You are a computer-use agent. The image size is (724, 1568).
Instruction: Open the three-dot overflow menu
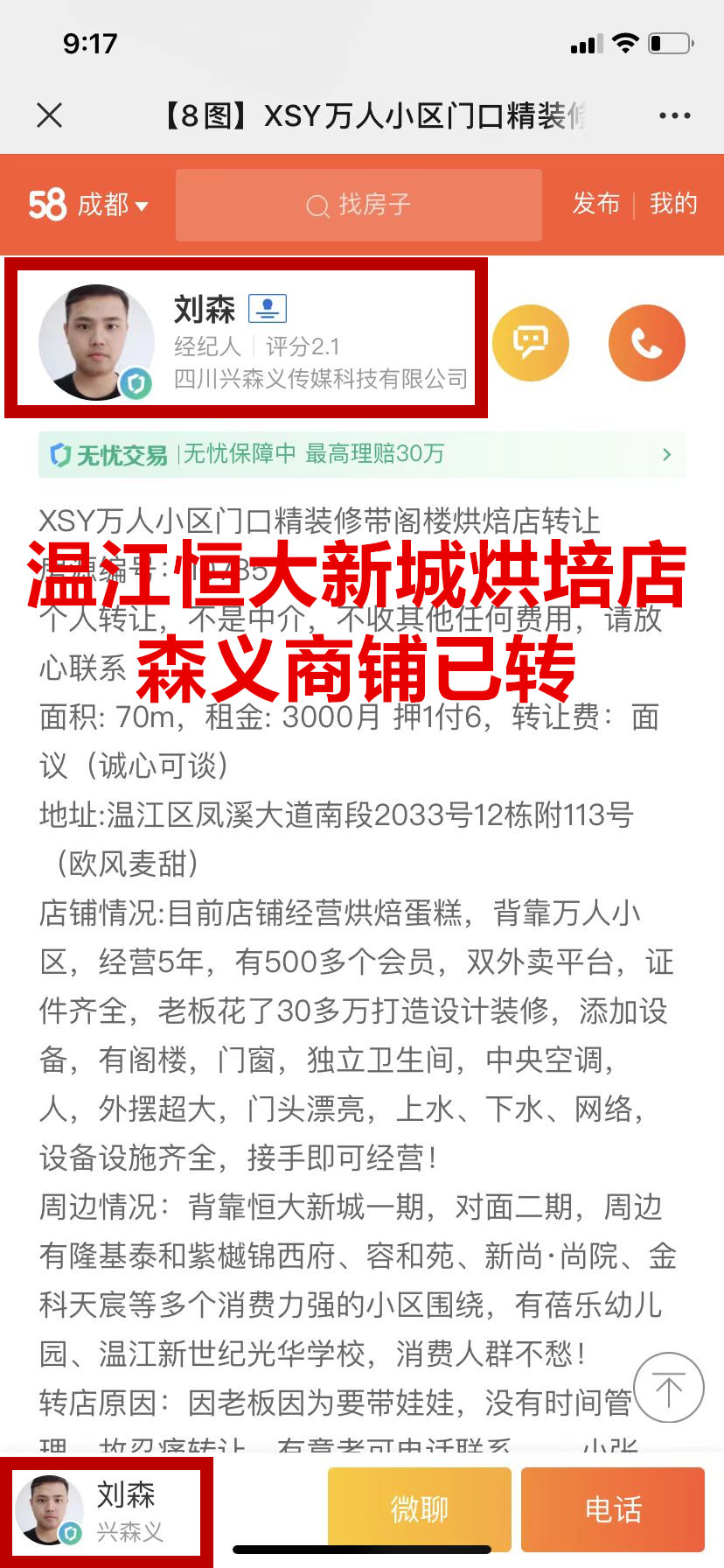click(674, 115)
